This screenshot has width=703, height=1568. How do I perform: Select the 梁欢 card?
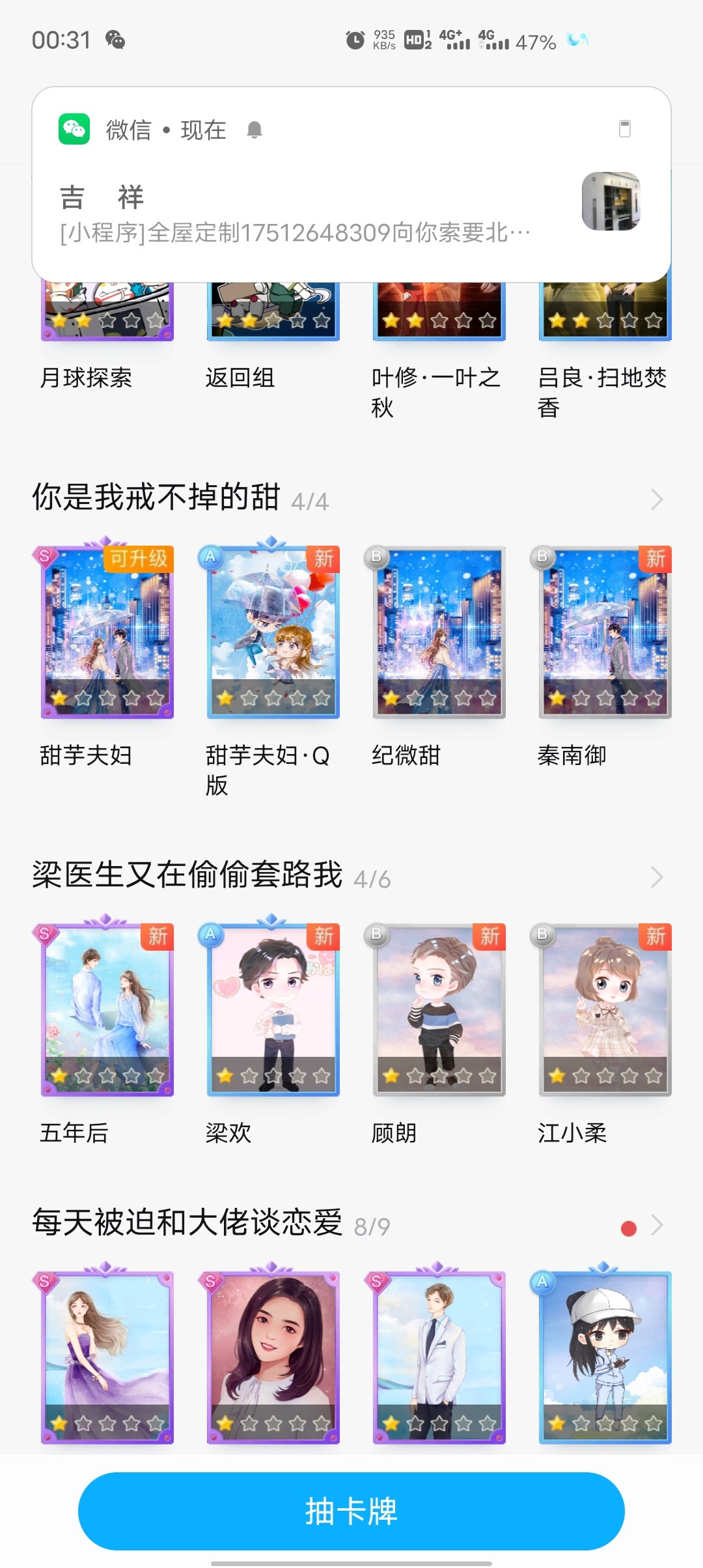point(273,1009)
